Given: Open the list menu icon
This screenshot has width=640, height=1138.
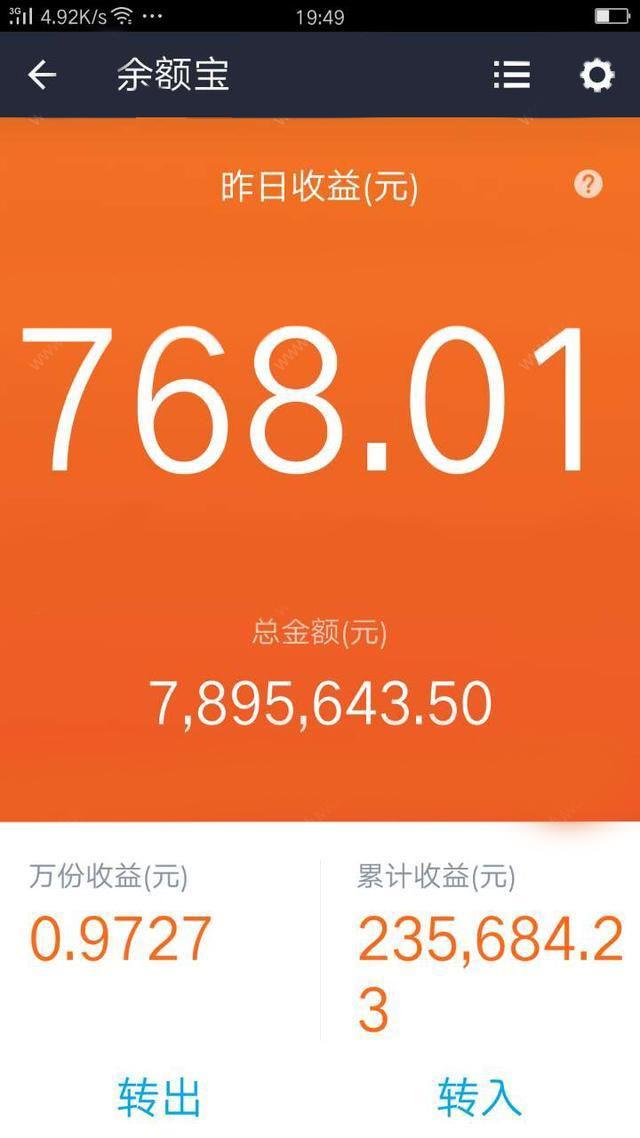Looking at the screenshot, I should [x=512, y=75].
